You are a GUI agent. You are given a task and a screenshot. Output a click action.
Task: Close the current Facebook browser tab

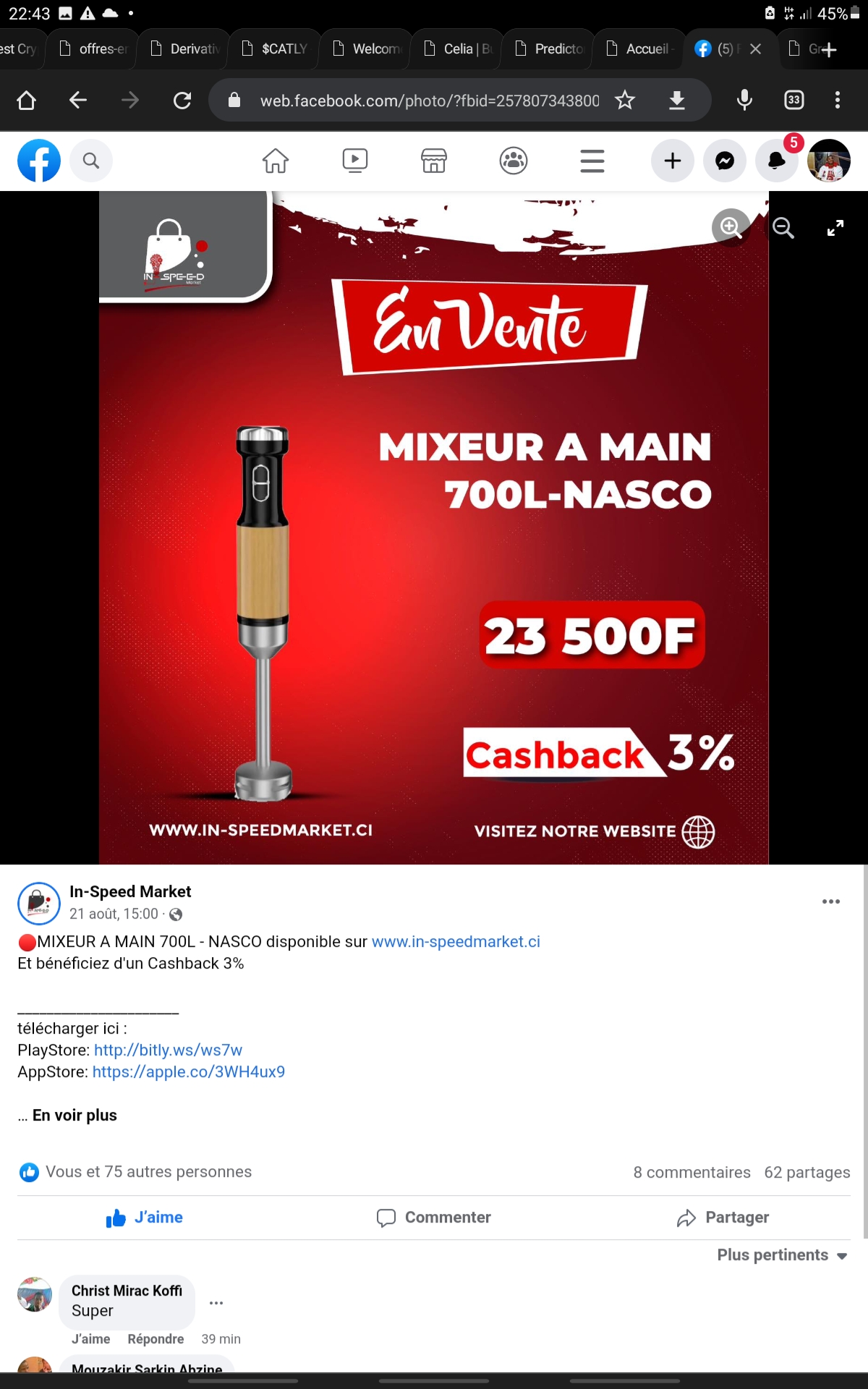tap(755, 48)
